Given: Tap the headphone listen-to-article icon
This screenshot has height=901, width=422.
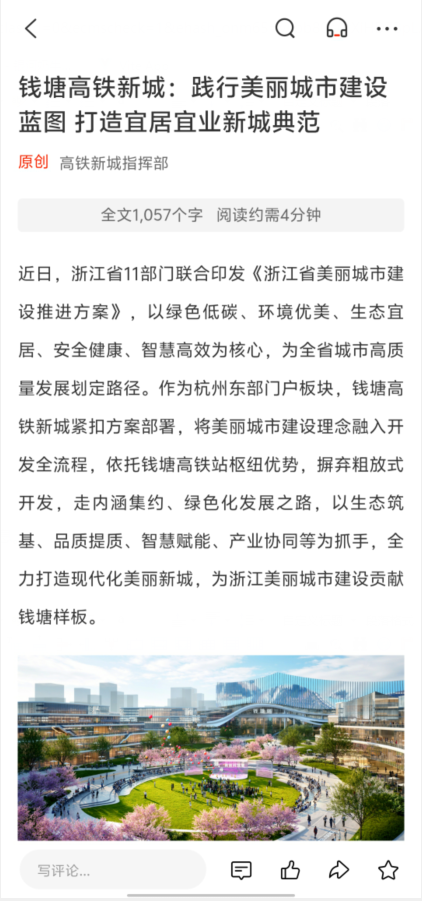Looking at the screenshot, I should point(336,28).
